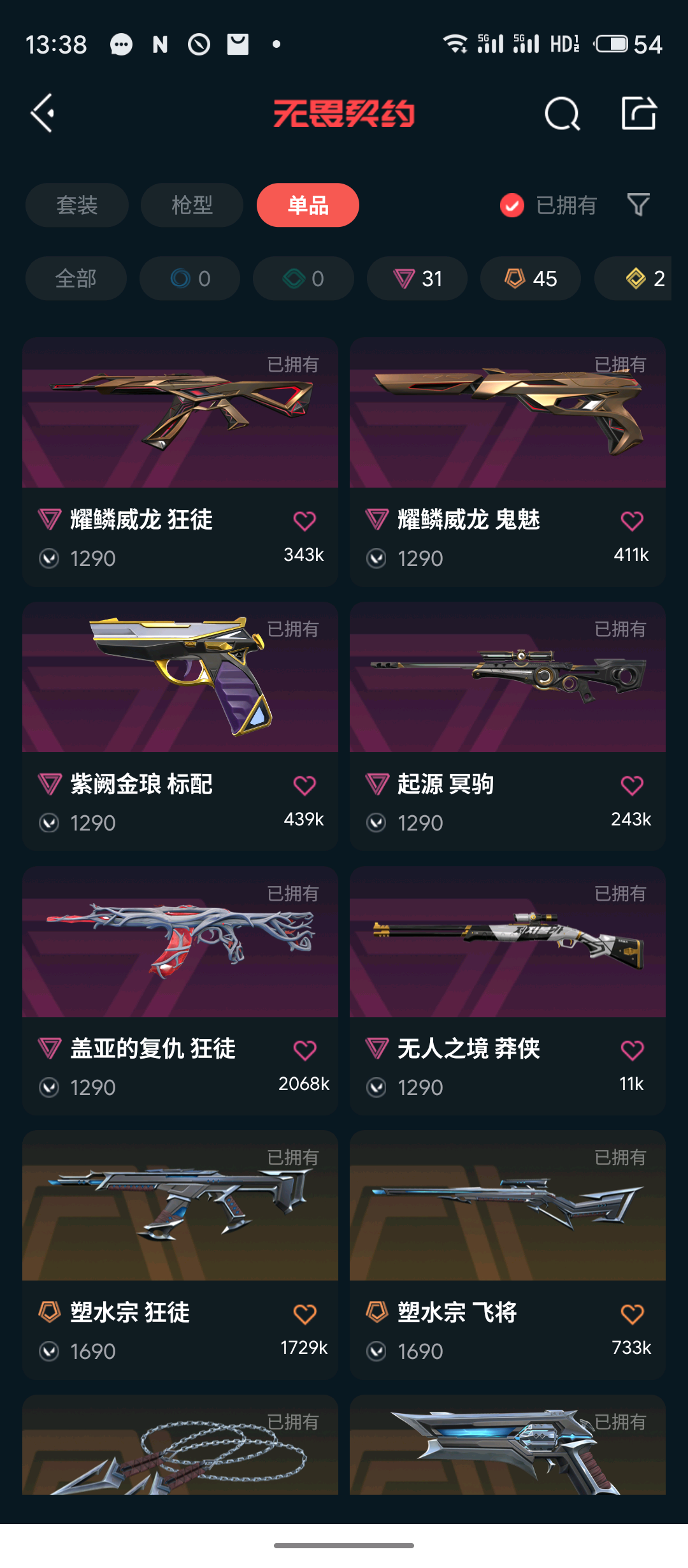The width and height of the screenshot is (688, 1568).
Task: Like the 无人之境 莽侠 skin
Action: tap(632, 1050)
